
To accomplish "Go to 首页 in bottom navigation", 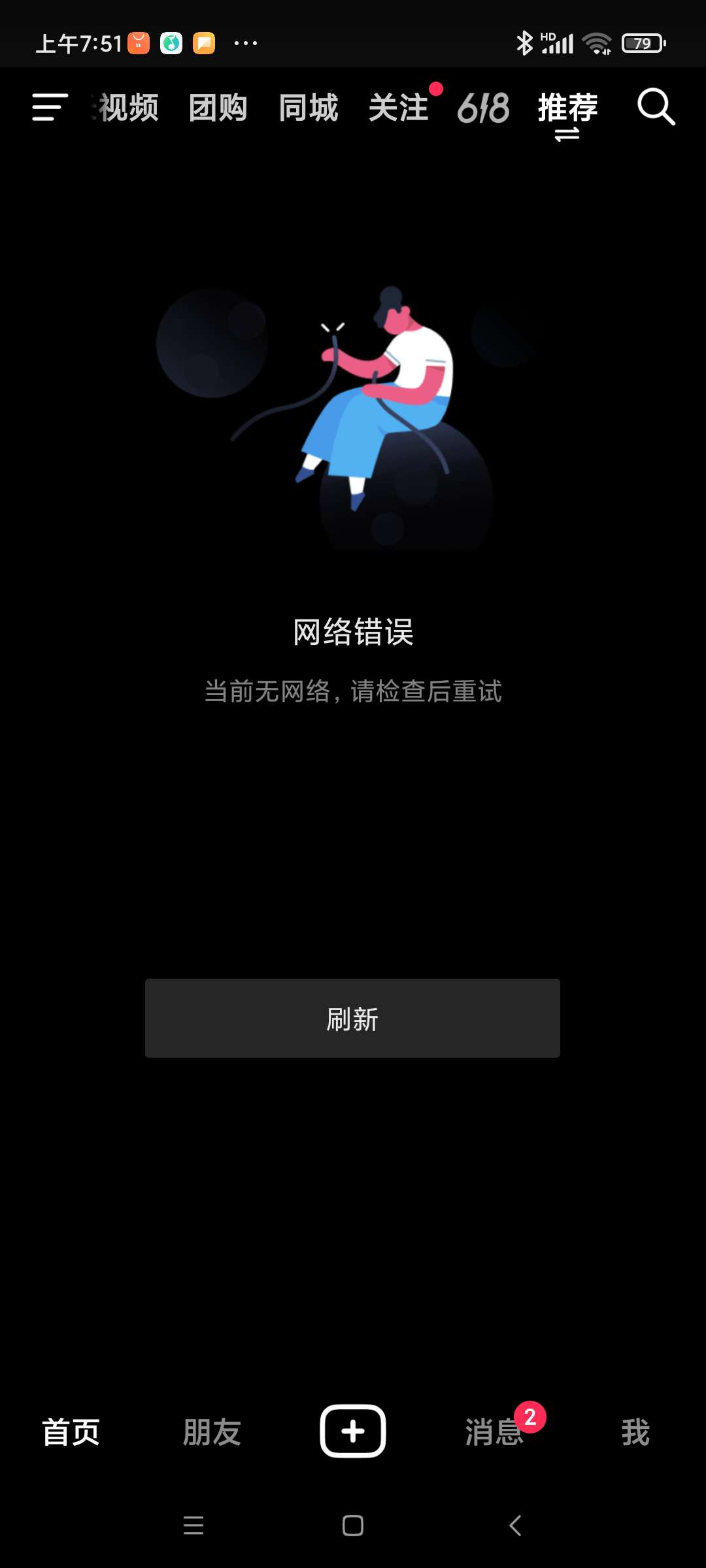I will click(71, 1432).
